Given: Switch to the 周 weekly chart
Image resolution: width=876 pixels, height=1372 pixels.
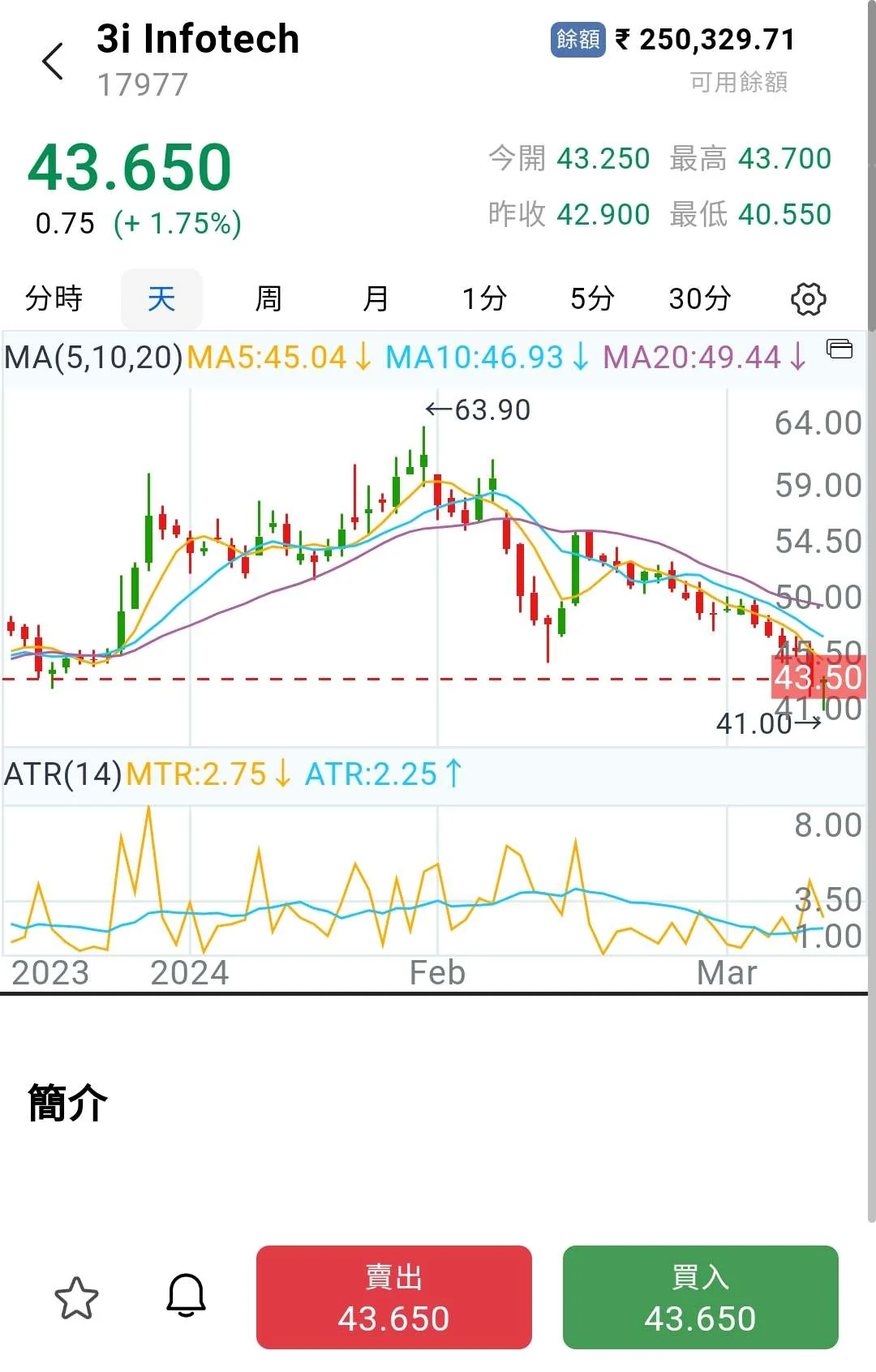Looking at the screenshot, I should [x=268, y=298].
